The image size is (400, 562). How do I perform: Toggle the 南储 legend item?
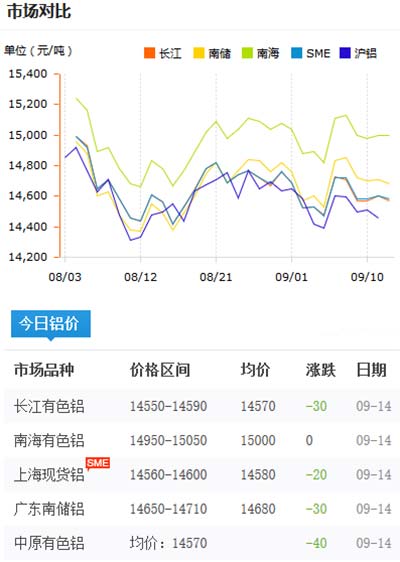click(x=212, y=53)
